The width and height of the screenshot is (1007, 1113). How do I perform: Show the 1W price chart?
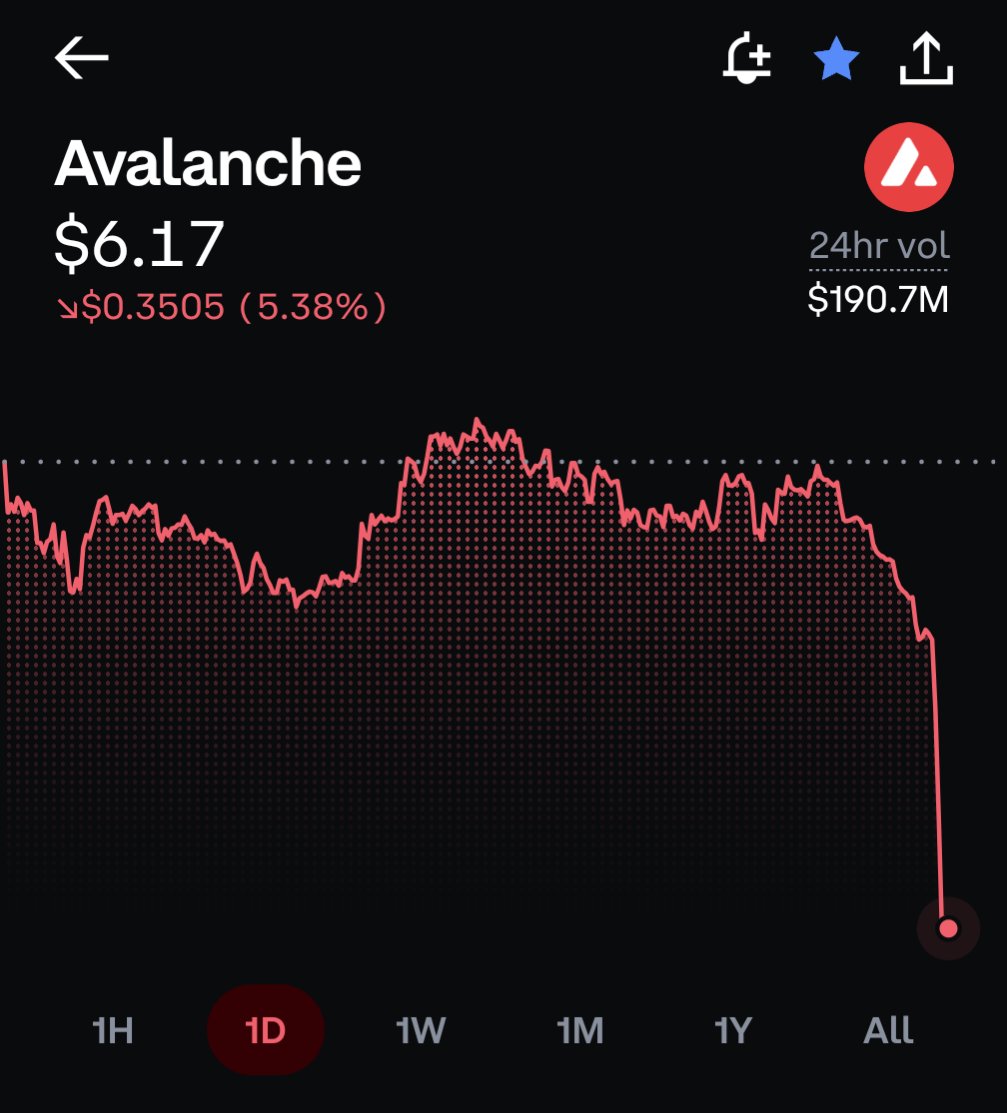[420, 1030]
